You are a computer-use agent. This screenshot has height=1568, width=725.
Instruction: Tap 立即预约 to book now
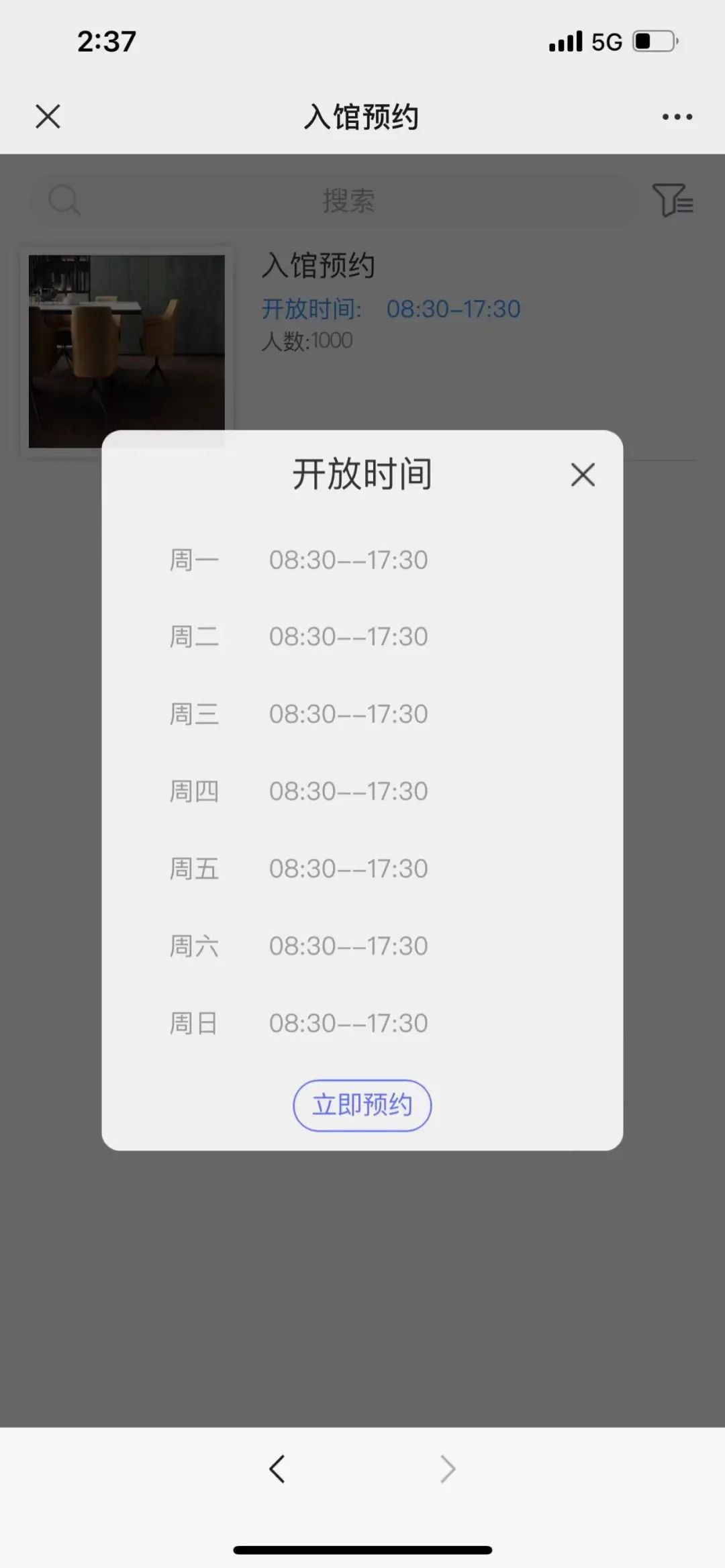pyautogui.click(x=362, y=1105)
